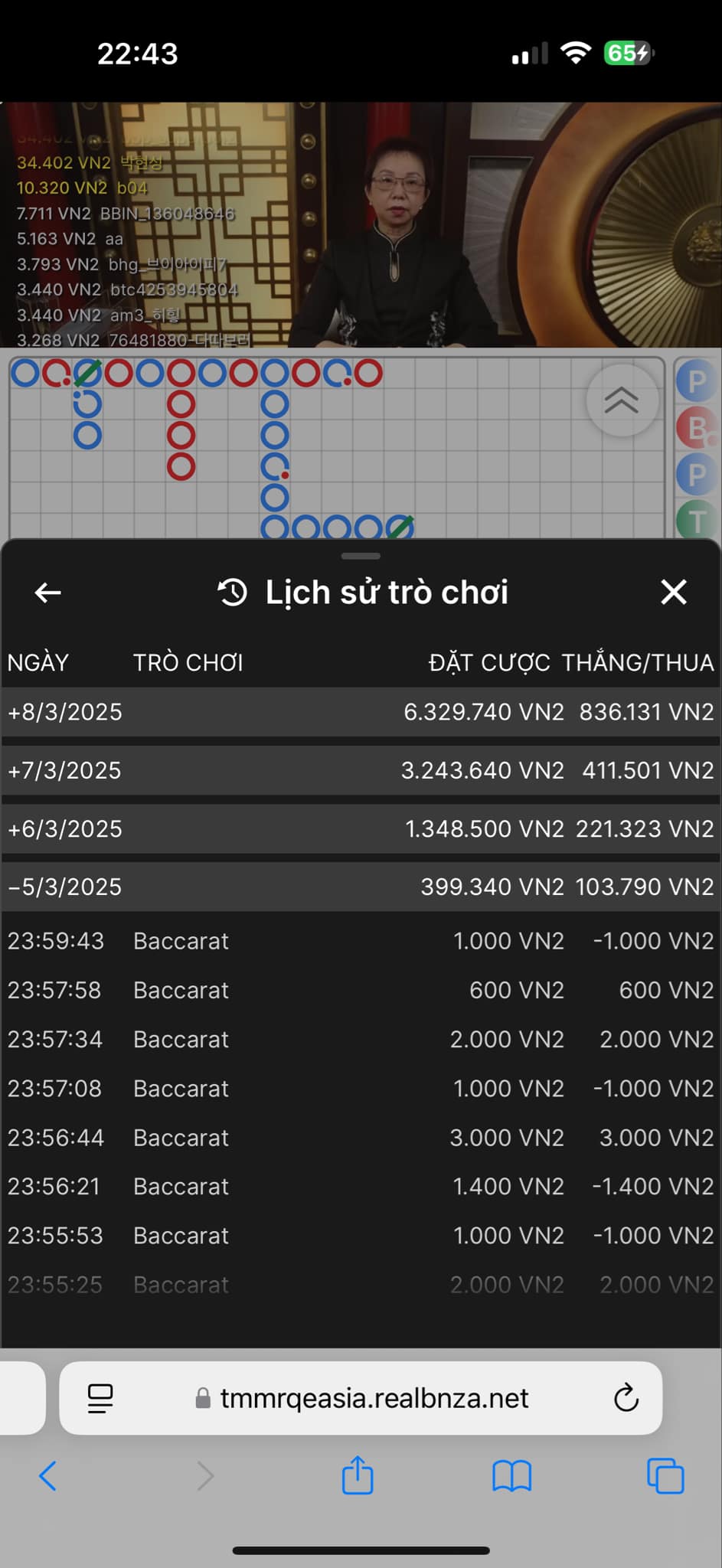Open the Baccarat round at 23:59:43
The image size is (722, 1568).
(x=360, y=941)
